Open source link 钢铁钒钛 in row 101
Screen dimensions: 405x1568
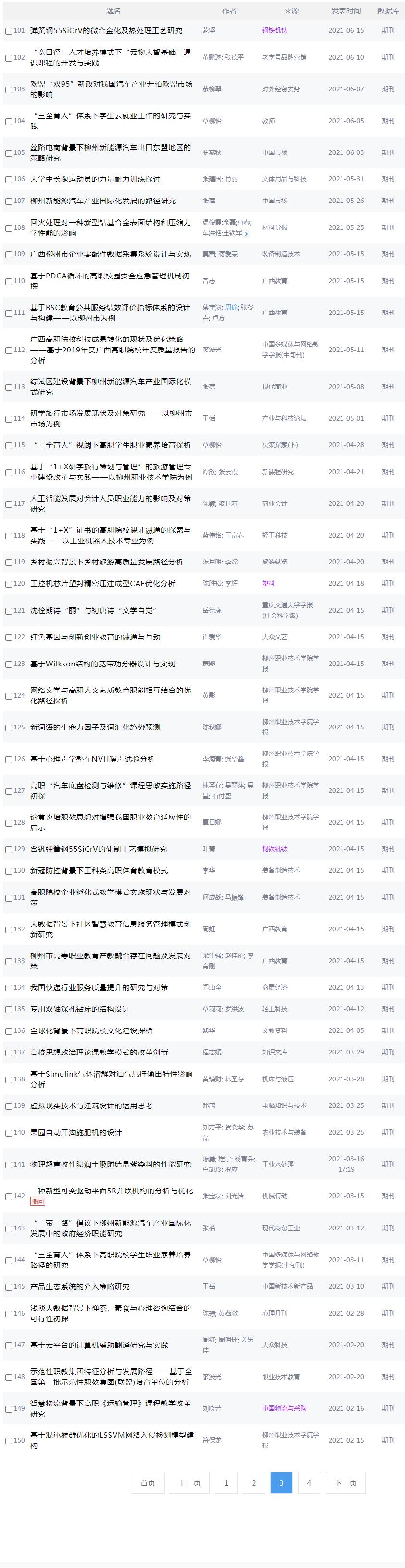275,30
